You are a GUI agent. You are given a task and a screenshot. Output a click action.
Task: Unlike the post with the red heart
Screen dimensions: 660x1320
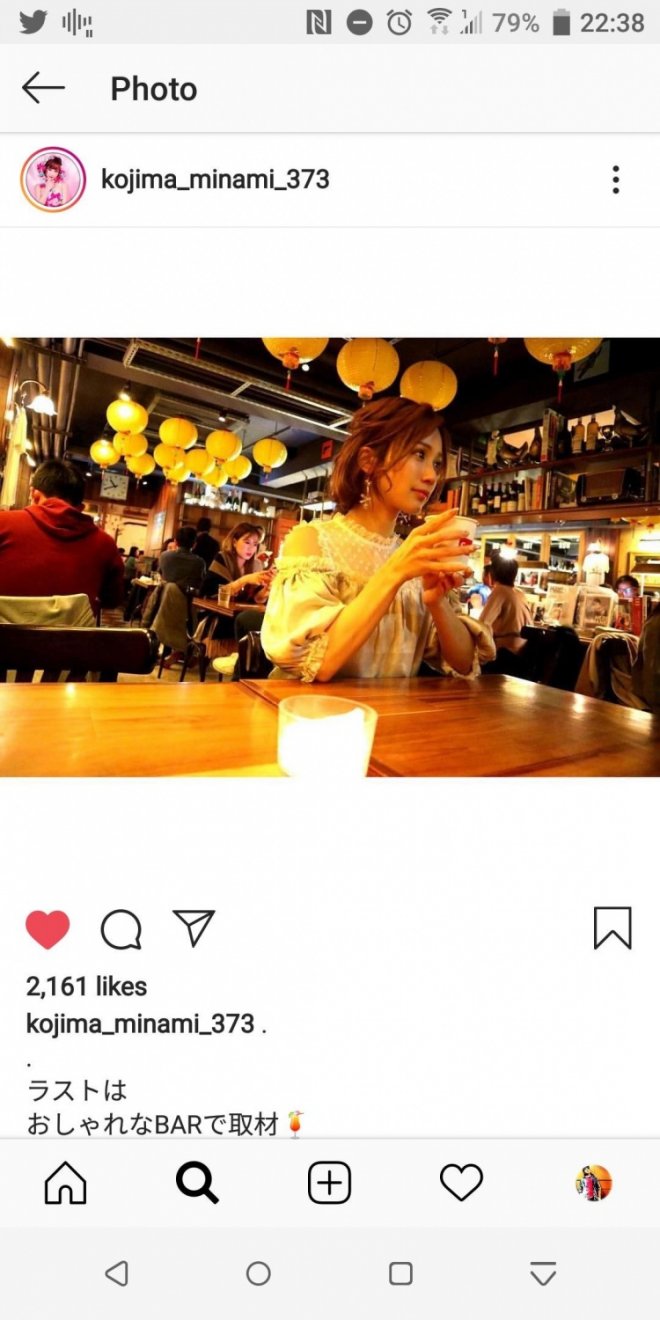[48, 929]
